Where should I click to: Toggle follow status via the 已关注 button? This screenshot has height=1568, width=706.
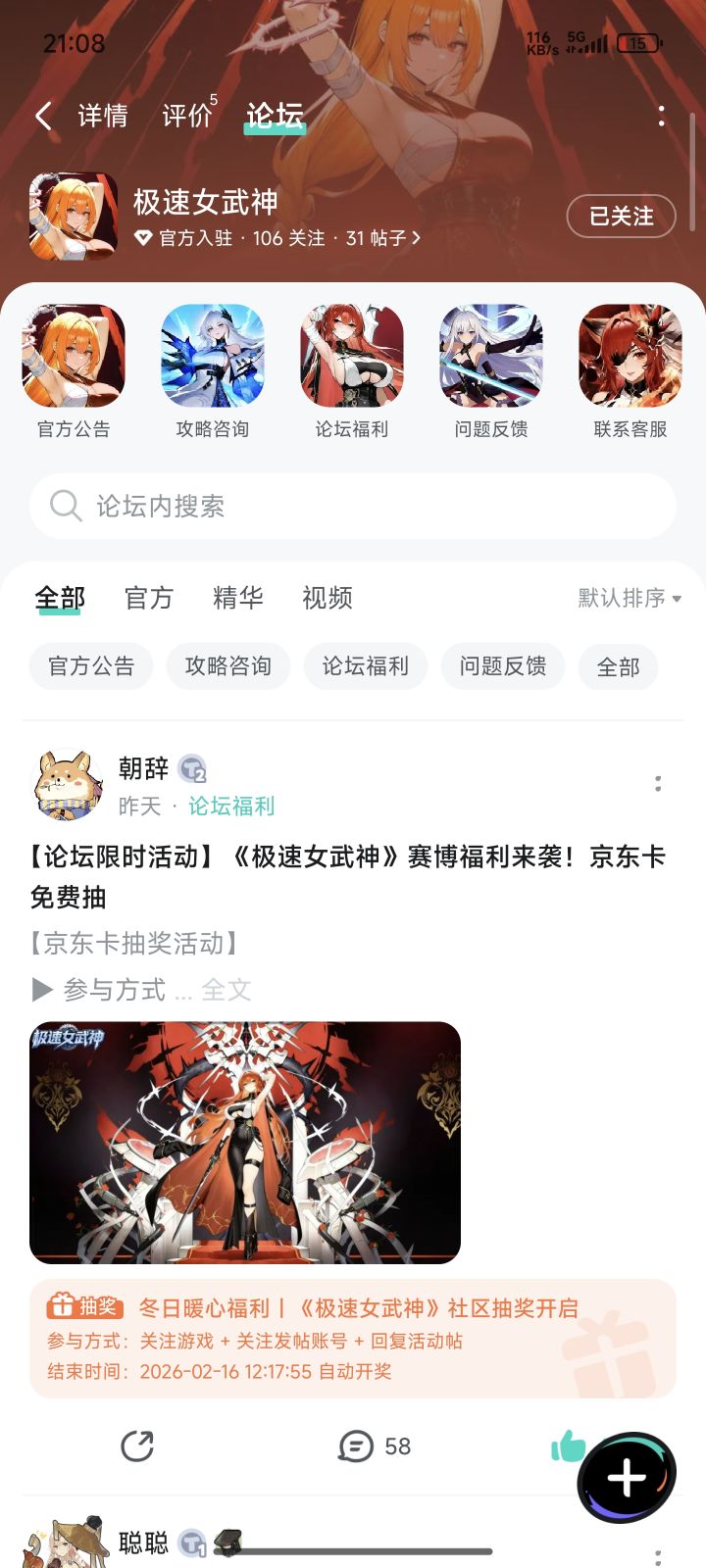click(621, 218)
